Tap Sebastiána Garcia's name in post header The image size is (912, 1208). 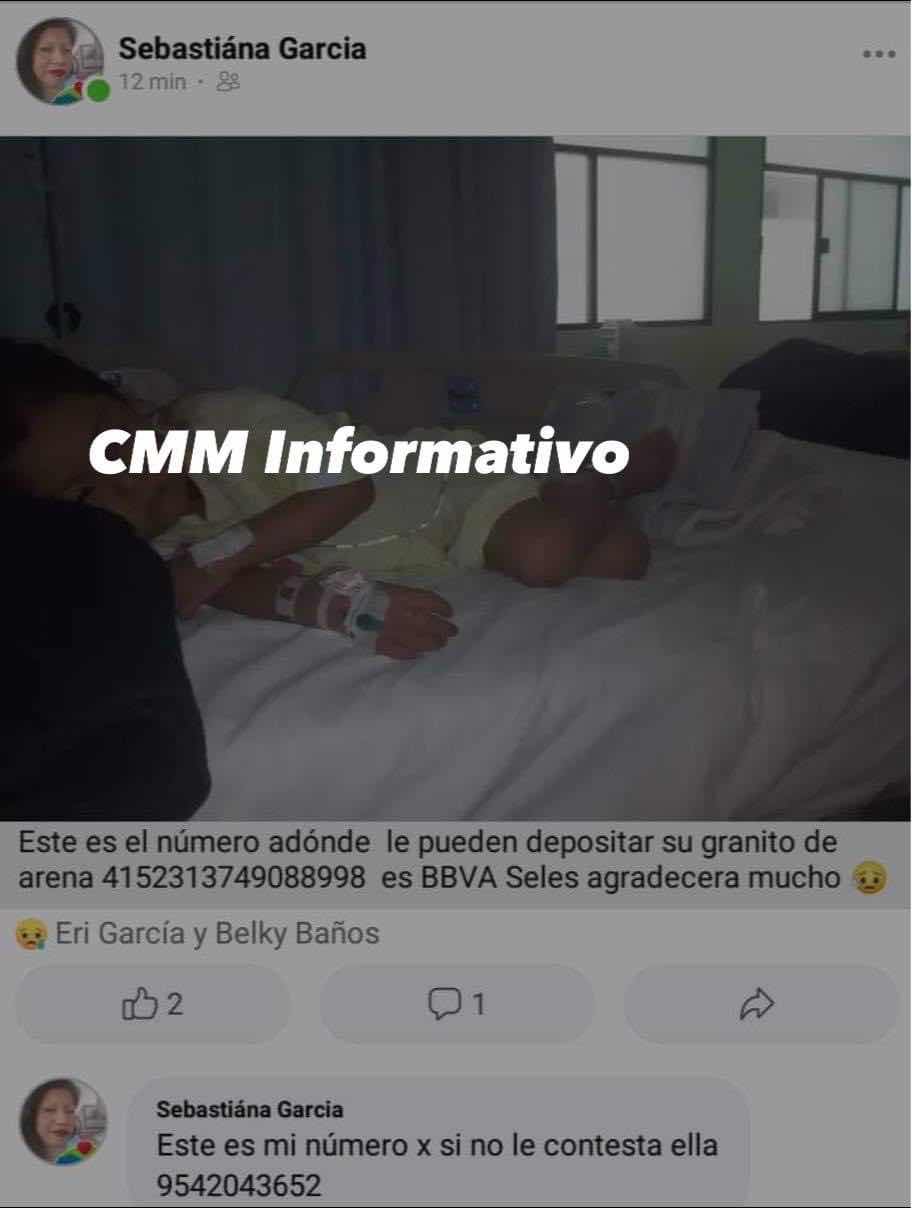(242, 48)
